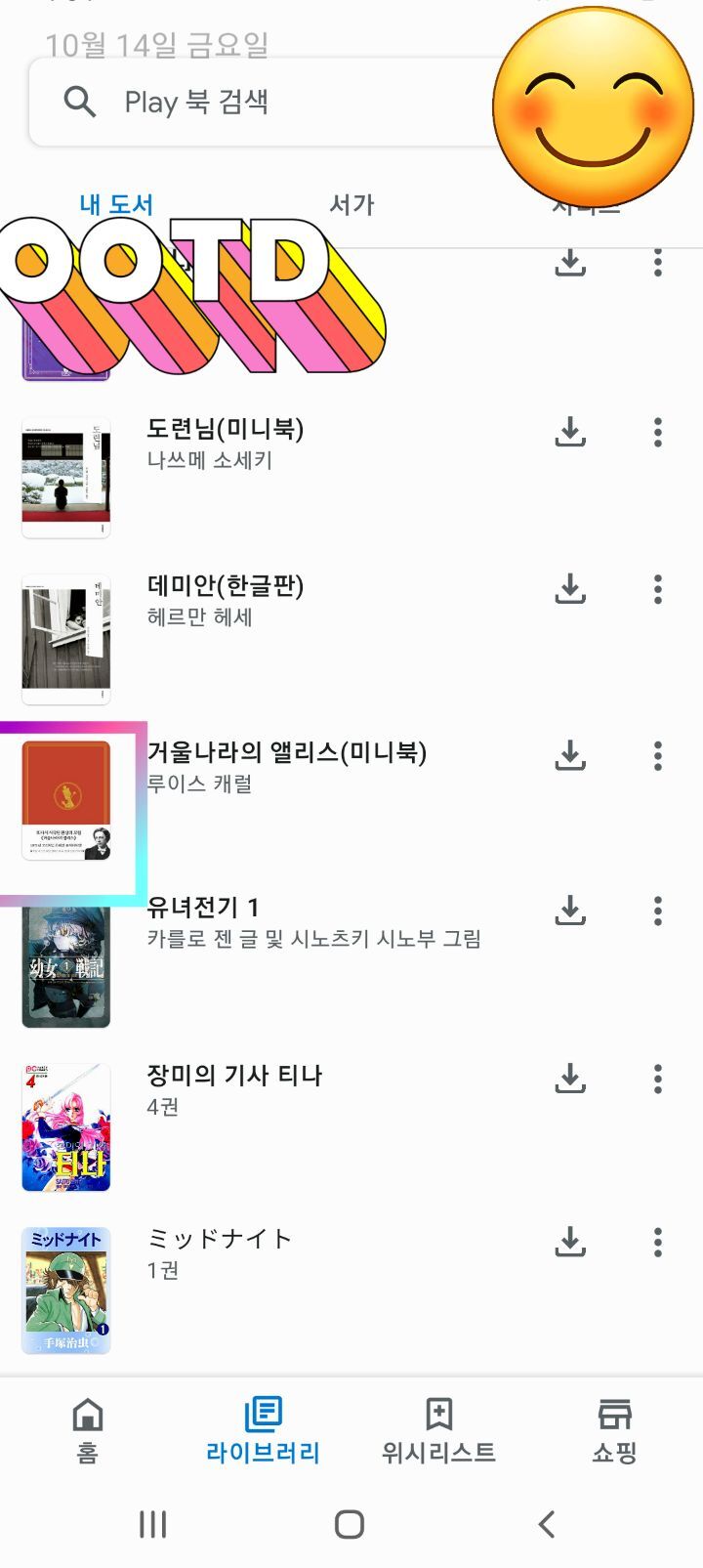Select the 내 도서 tab
Image resolution: width=703 pixels, height=1568 pixels.
click(116, 204)
